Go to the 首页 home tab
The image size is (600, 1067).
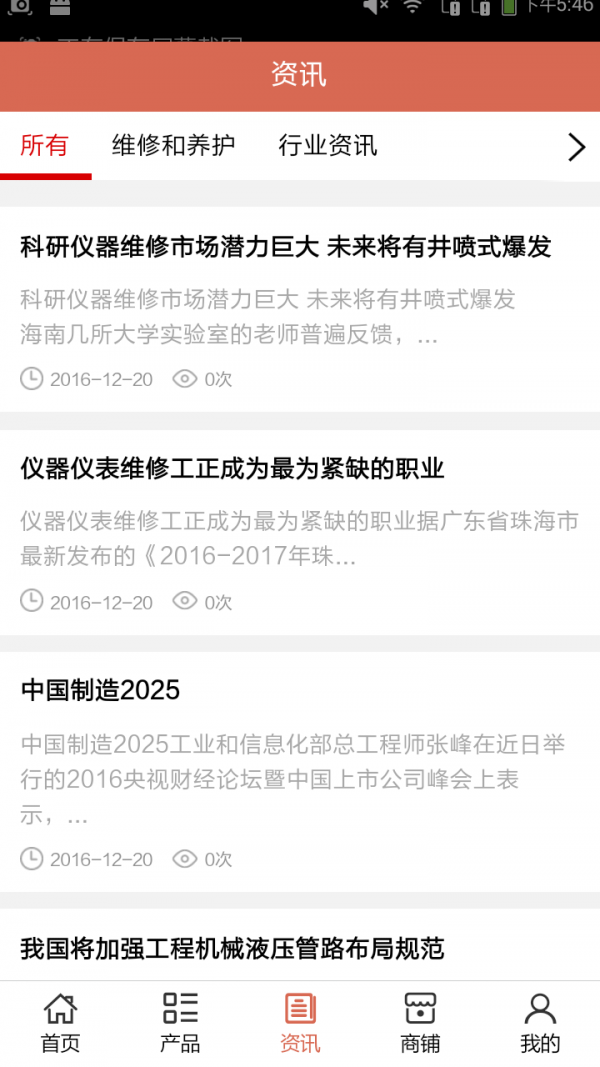click(60, 1023)
